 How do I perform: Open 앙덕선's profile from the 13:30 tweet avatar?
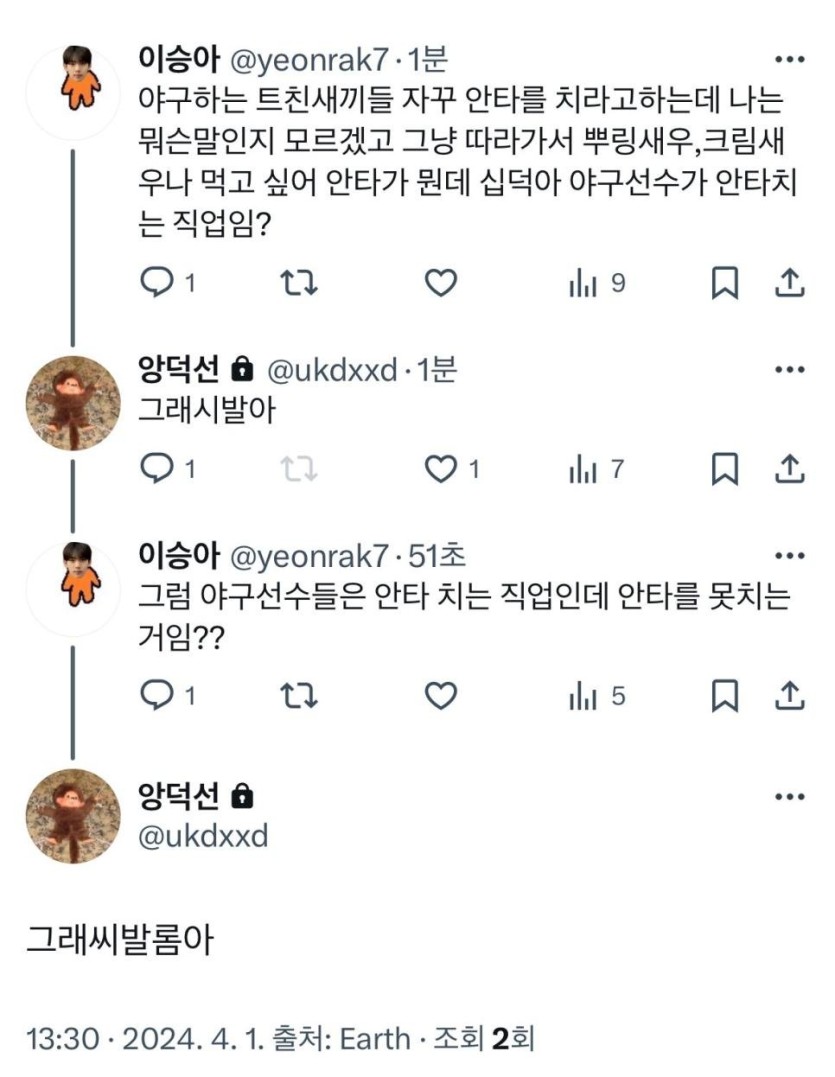[x=72, y=815]
